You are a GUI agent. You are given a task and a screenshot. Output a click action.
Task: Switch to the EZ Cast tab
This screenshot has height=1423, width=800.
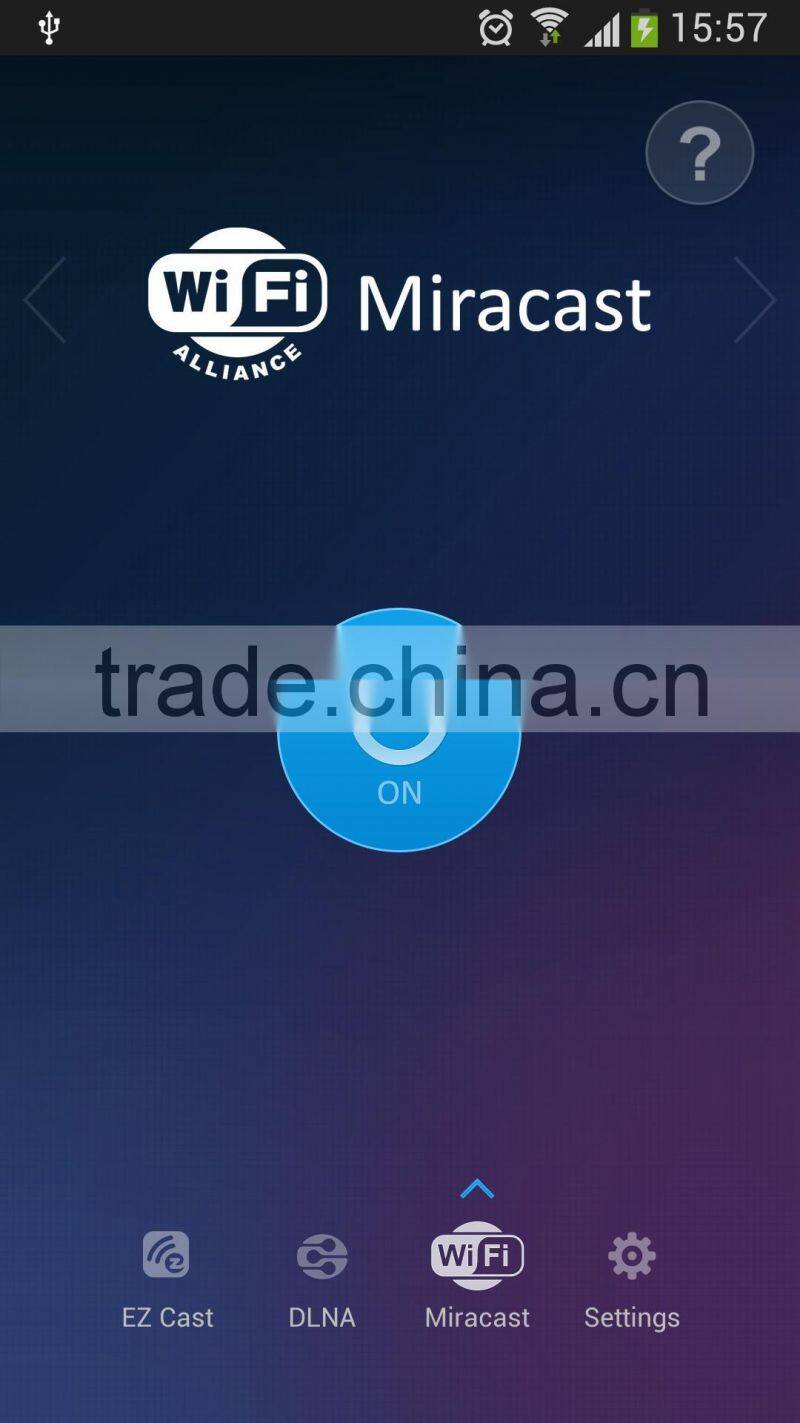[x=167, y=1281]
